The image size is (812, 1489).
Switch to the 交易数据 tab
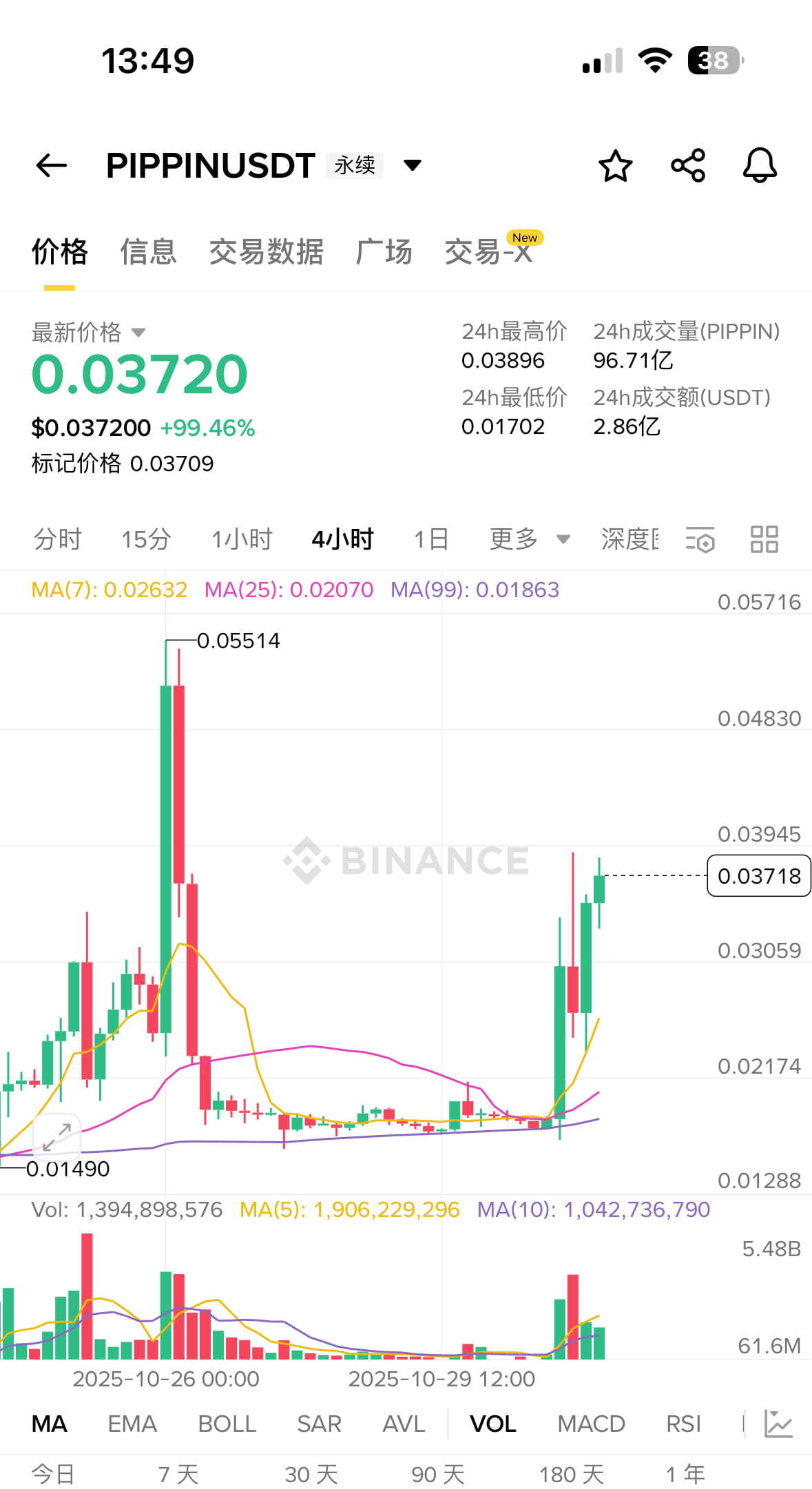[266, 251]
